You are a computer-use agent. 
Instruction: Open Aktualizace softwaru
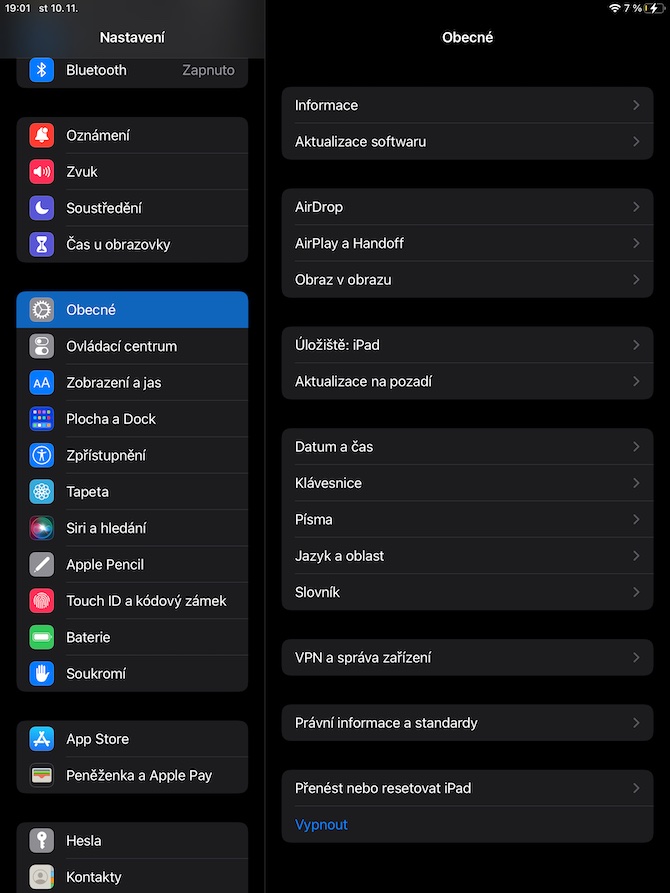tap(467, 142)
